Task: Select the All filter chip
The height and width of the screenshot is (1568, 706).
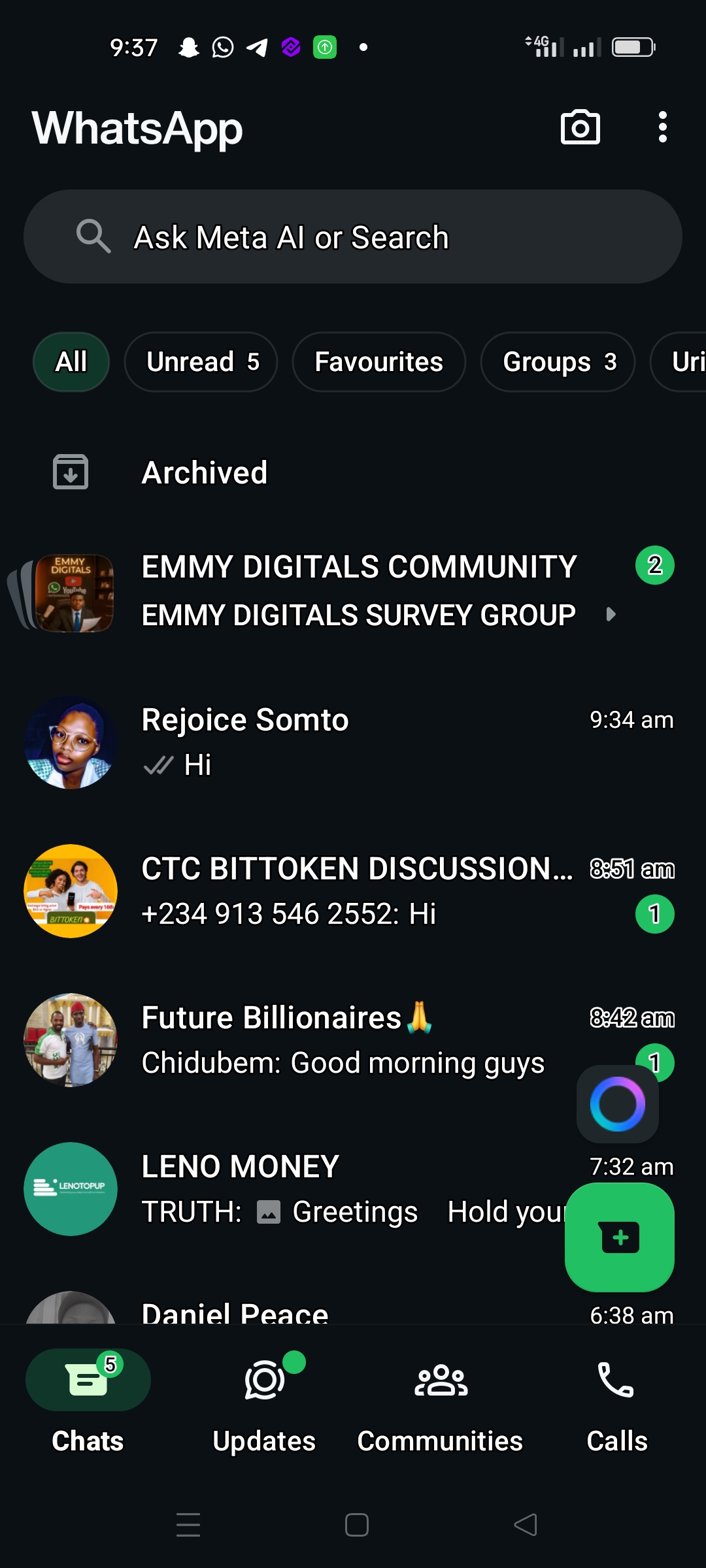Action: coord(71,362)
